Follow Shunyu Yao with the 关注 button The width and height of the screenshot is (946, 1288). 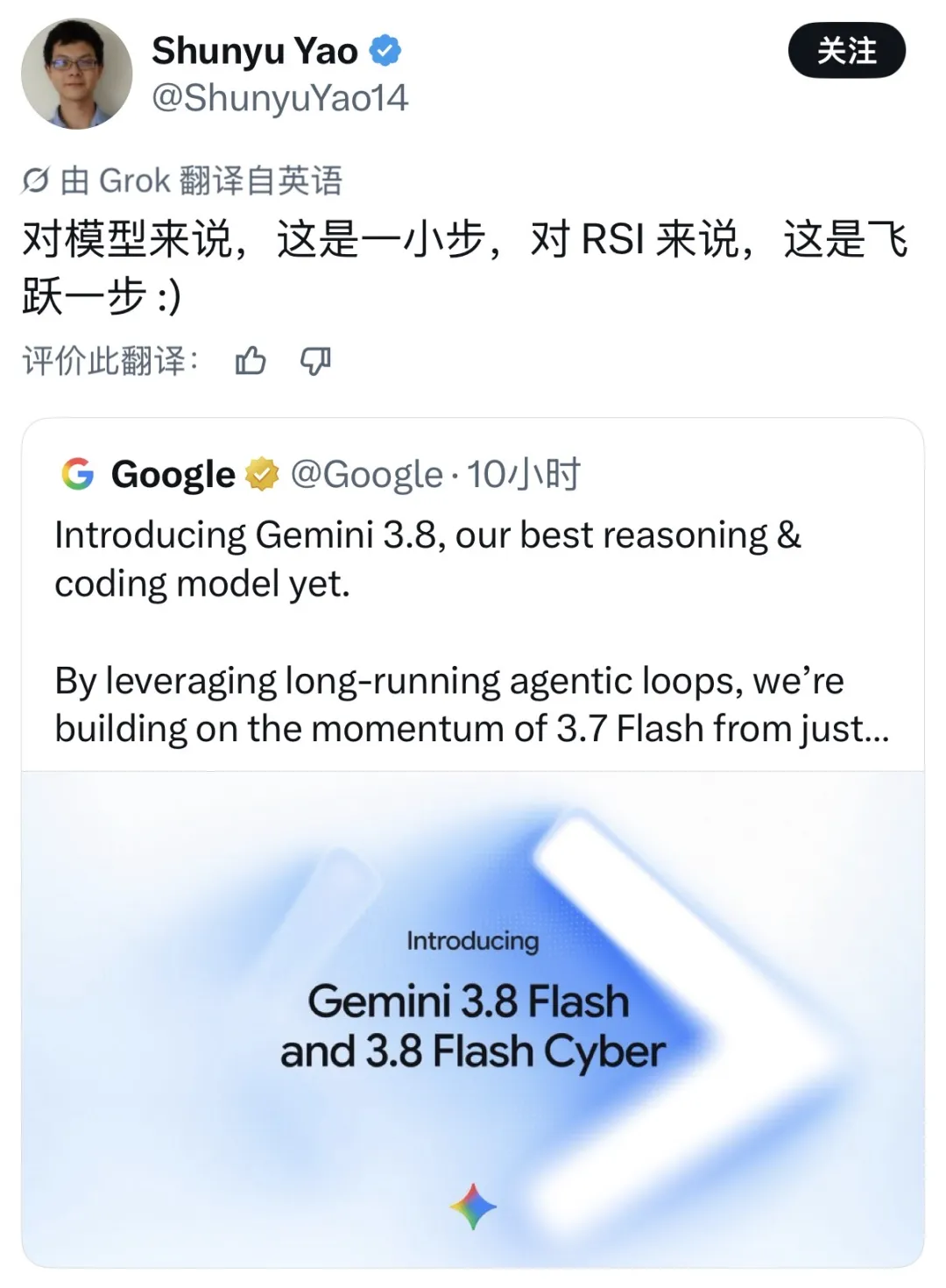coord(846,51)
